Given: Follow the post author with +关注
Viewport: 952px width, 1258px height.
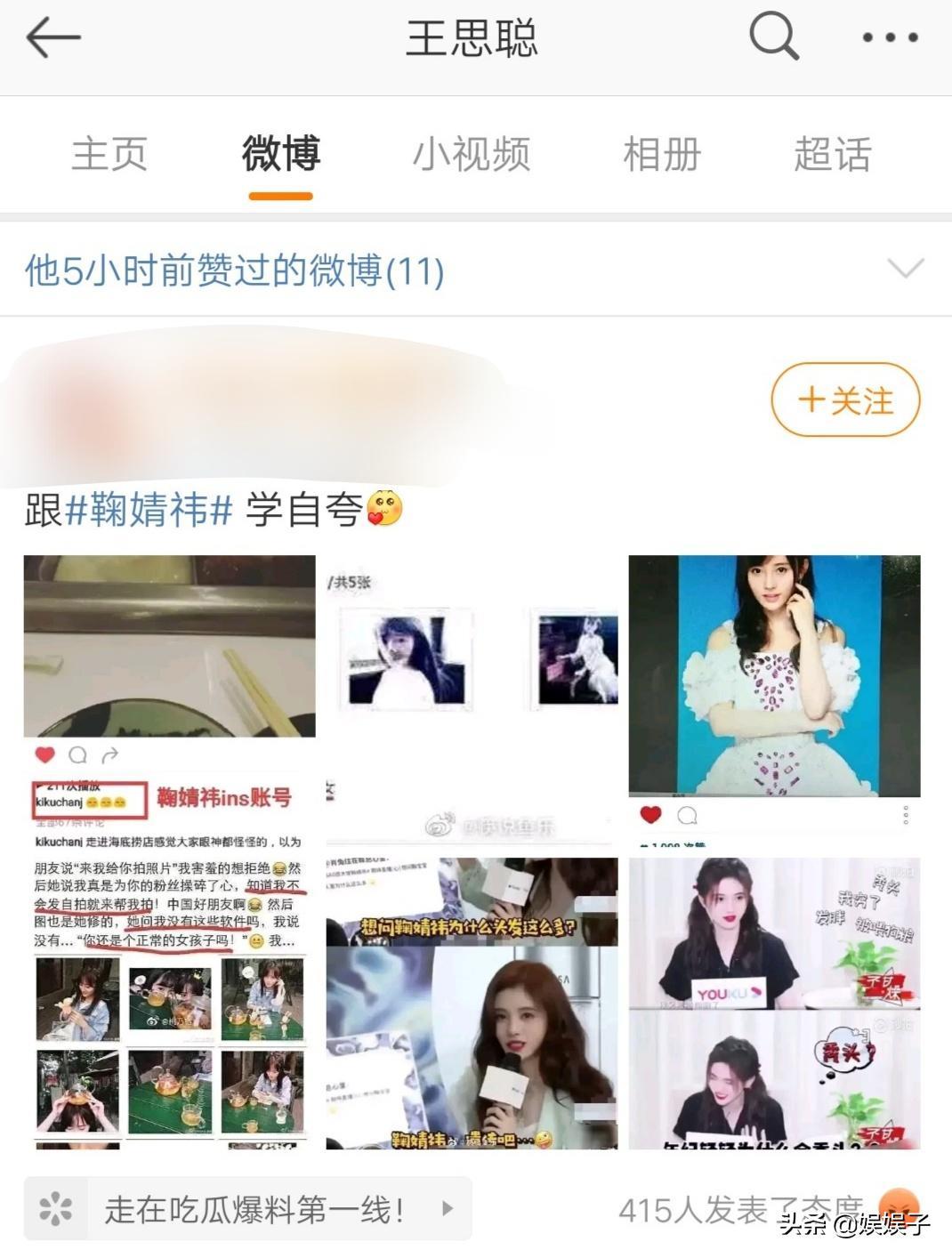Looking at the screenshot, I should tap(844, 400).
